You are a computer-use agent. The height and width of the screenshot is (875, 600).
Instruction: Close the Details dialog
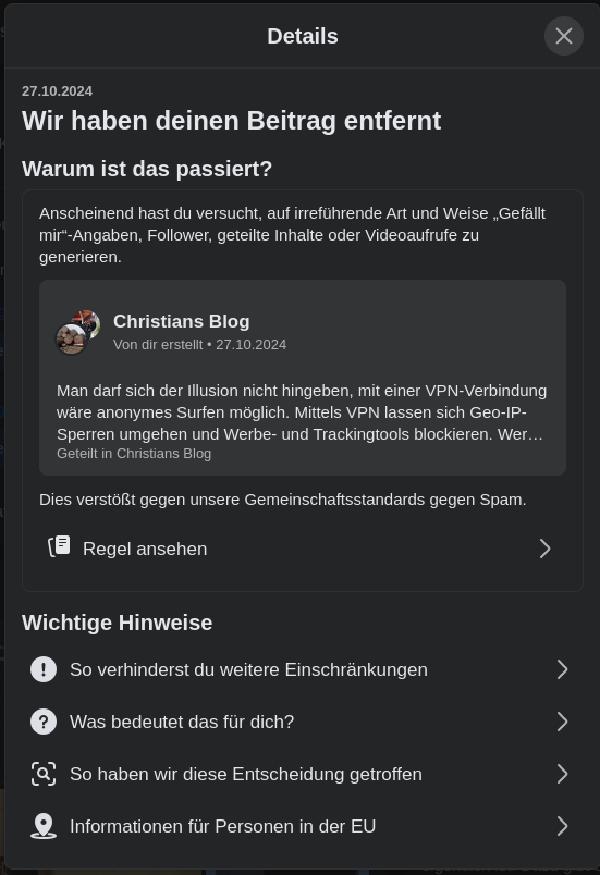564,36
